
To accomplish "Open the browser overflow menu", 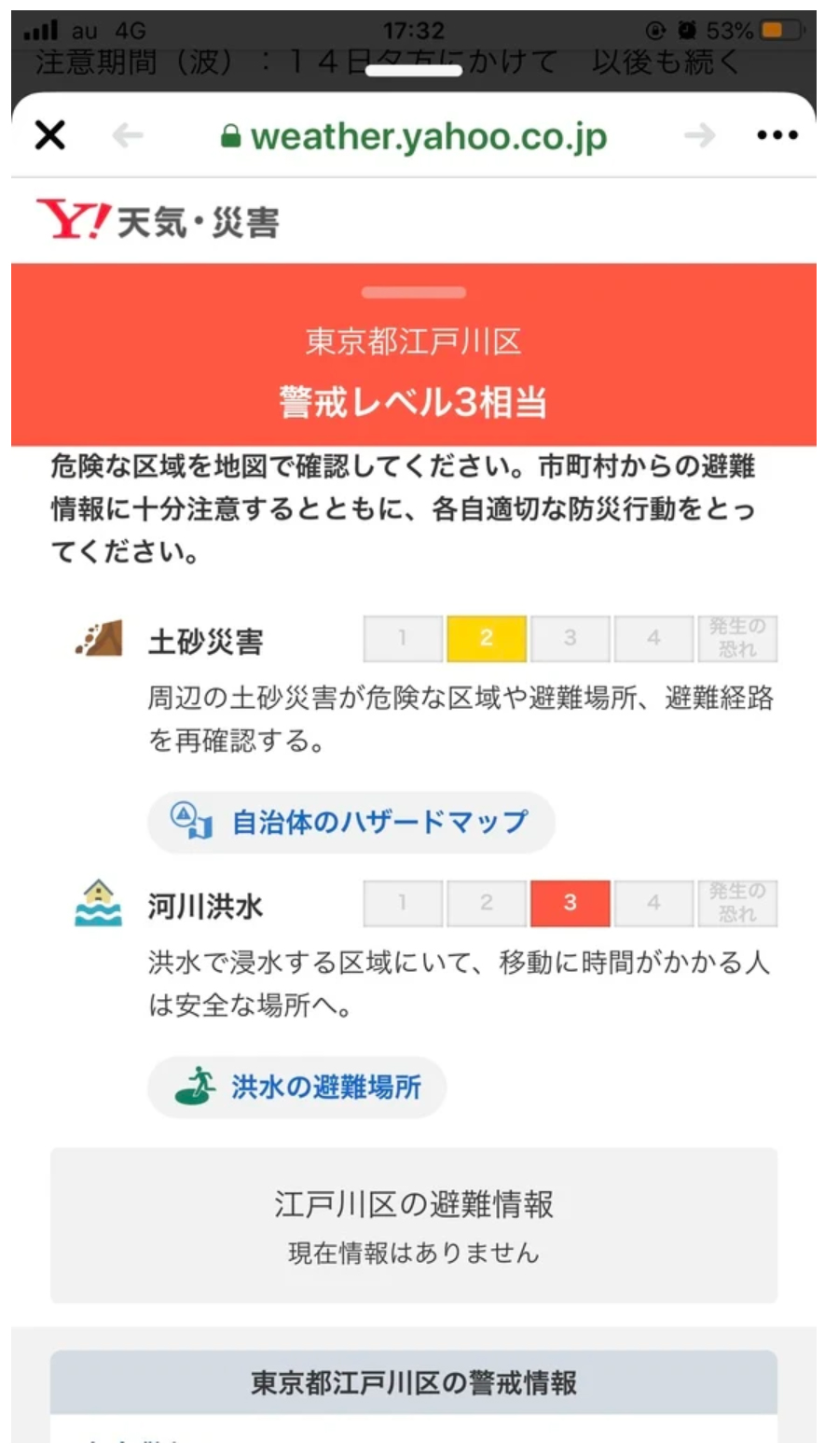I will [x=777, y=136].
